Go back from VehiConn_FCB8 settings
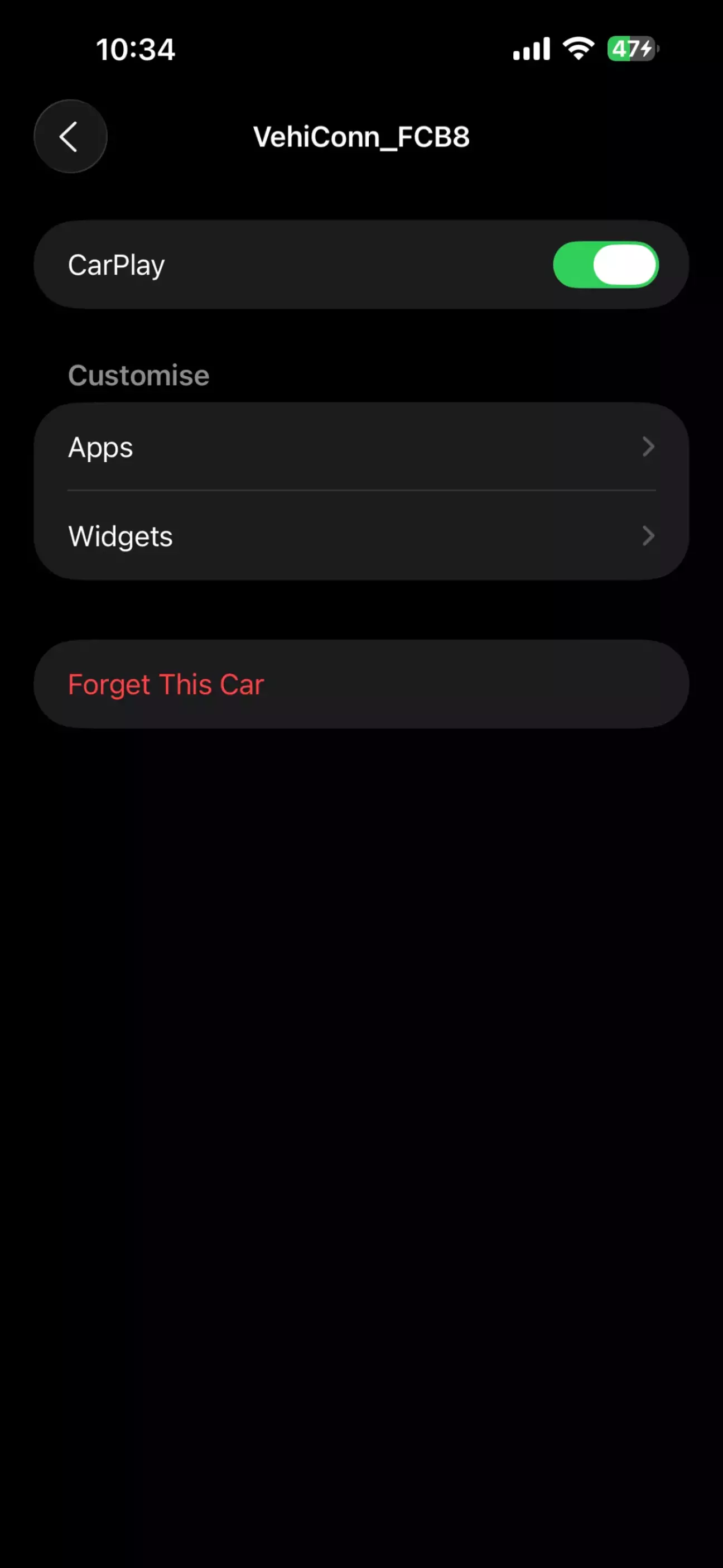723x1568 pixels. click(x=70, y=136)
